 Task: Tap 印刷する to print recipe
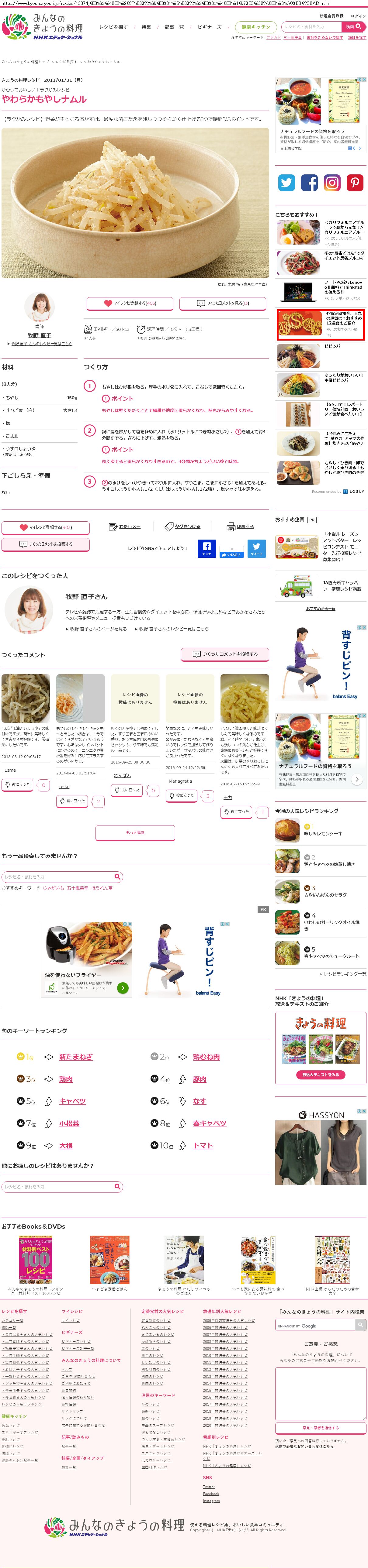241,527
